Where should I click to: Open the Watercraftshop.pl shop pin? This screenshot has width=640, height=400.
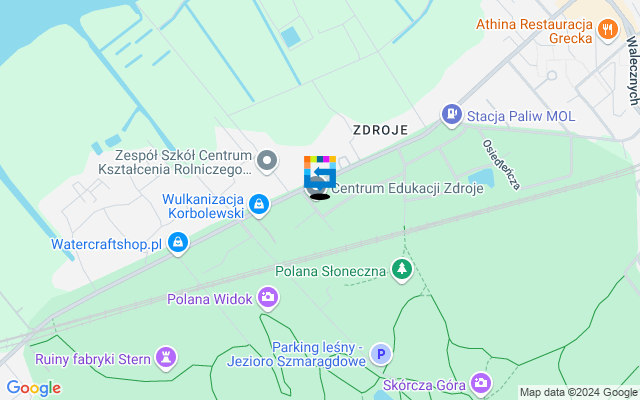[178, 242]
